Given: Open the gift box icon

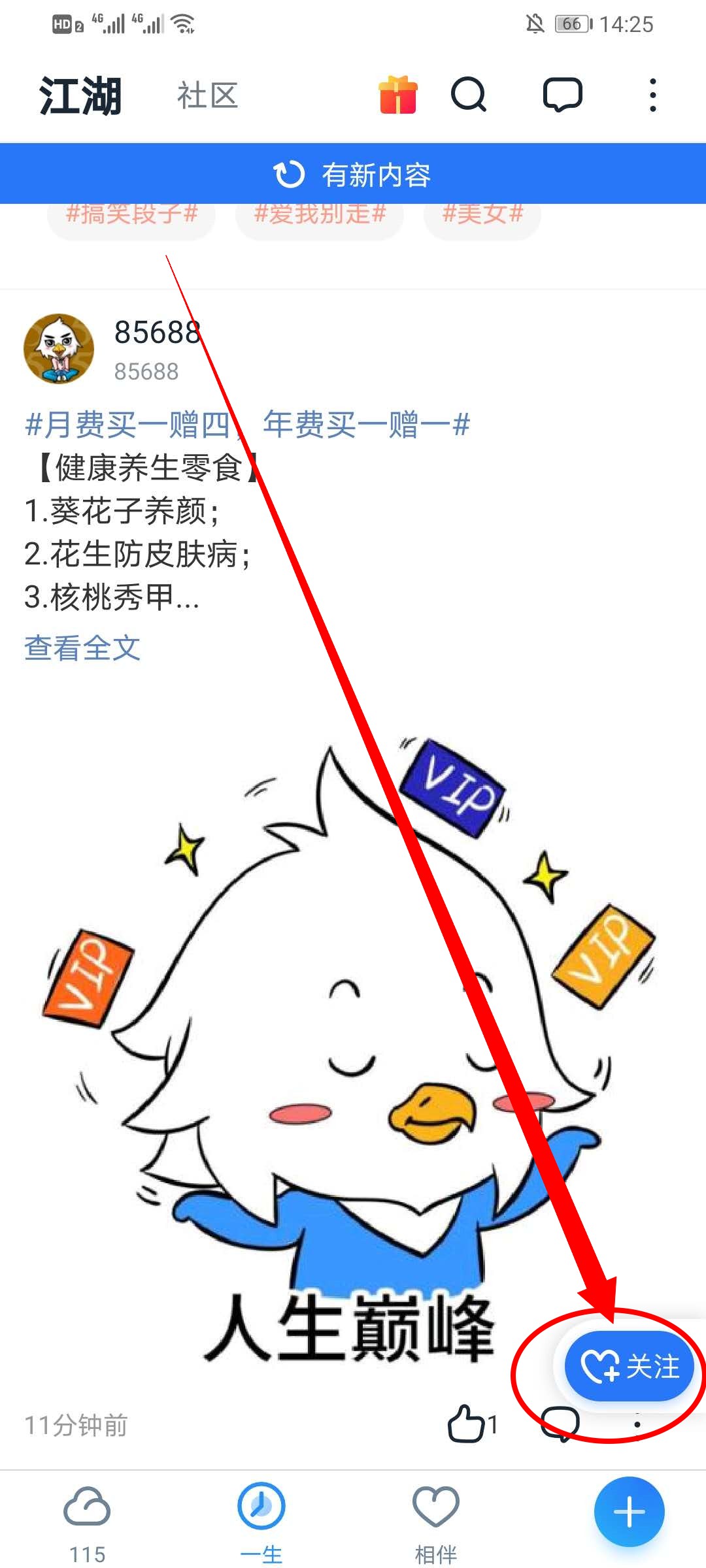Looking at the screenshot, I should (x=398, y=95).
